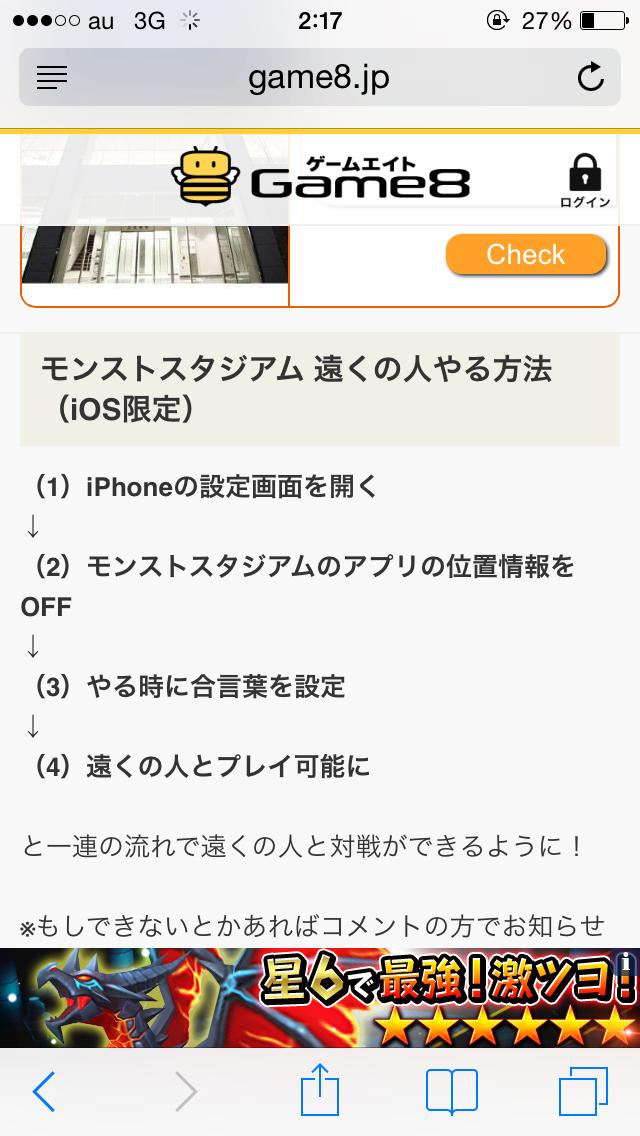
Task: Reload the current page
Action: tap(590, 77)
